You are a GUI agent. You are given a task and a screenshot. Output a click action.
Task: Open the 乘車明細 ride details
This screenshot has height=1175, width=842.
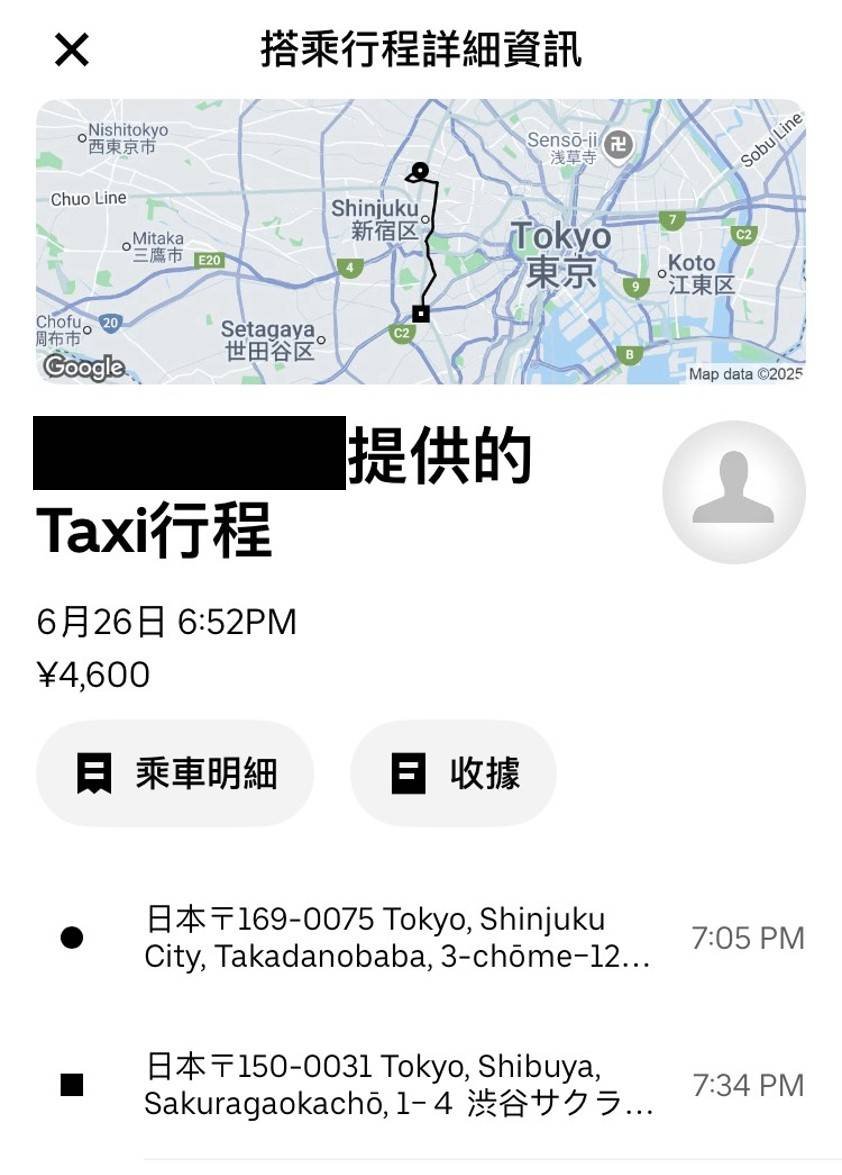(175, 773)
